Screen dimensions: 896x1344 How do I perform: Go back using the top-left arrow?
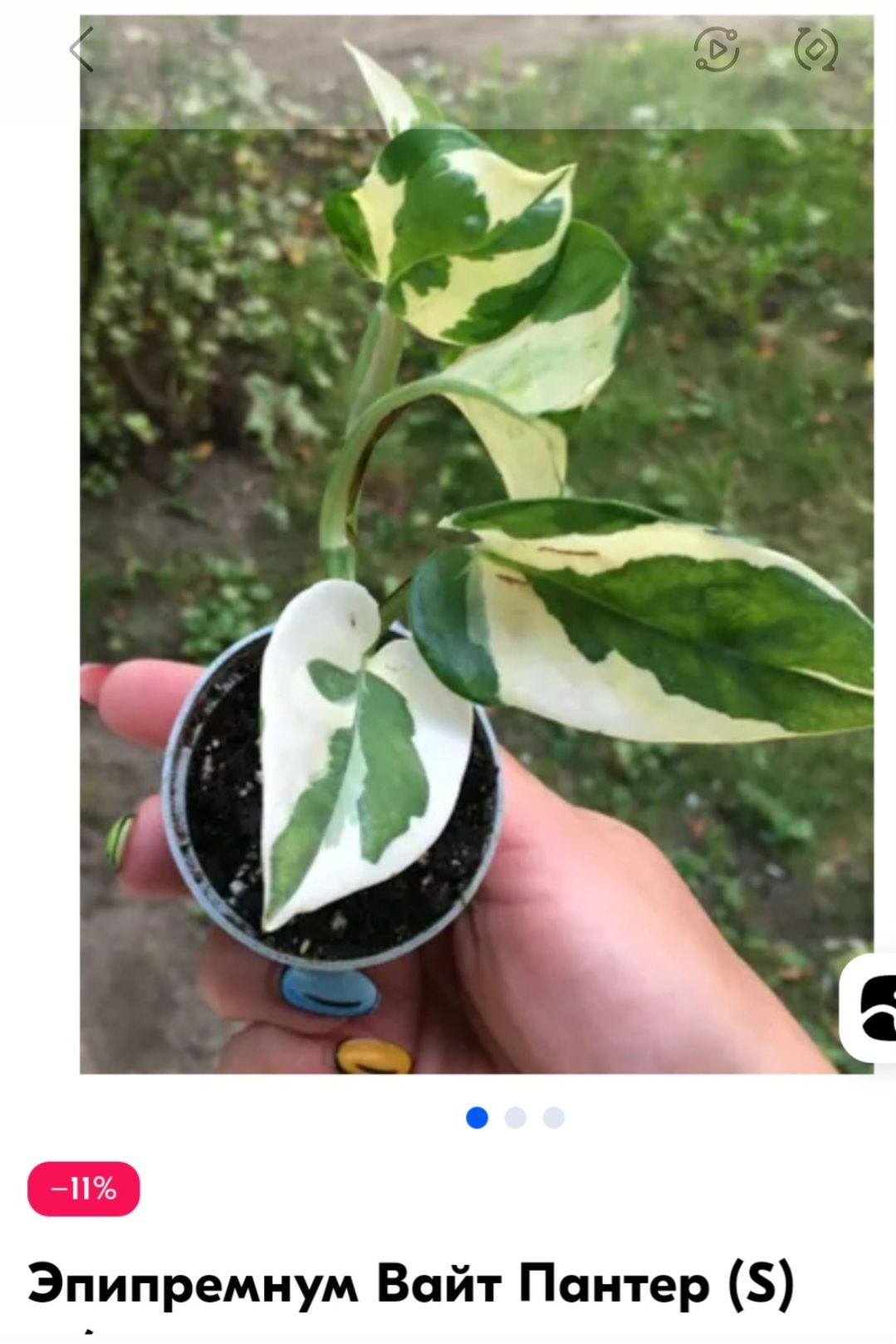click(x=81, y=50)
